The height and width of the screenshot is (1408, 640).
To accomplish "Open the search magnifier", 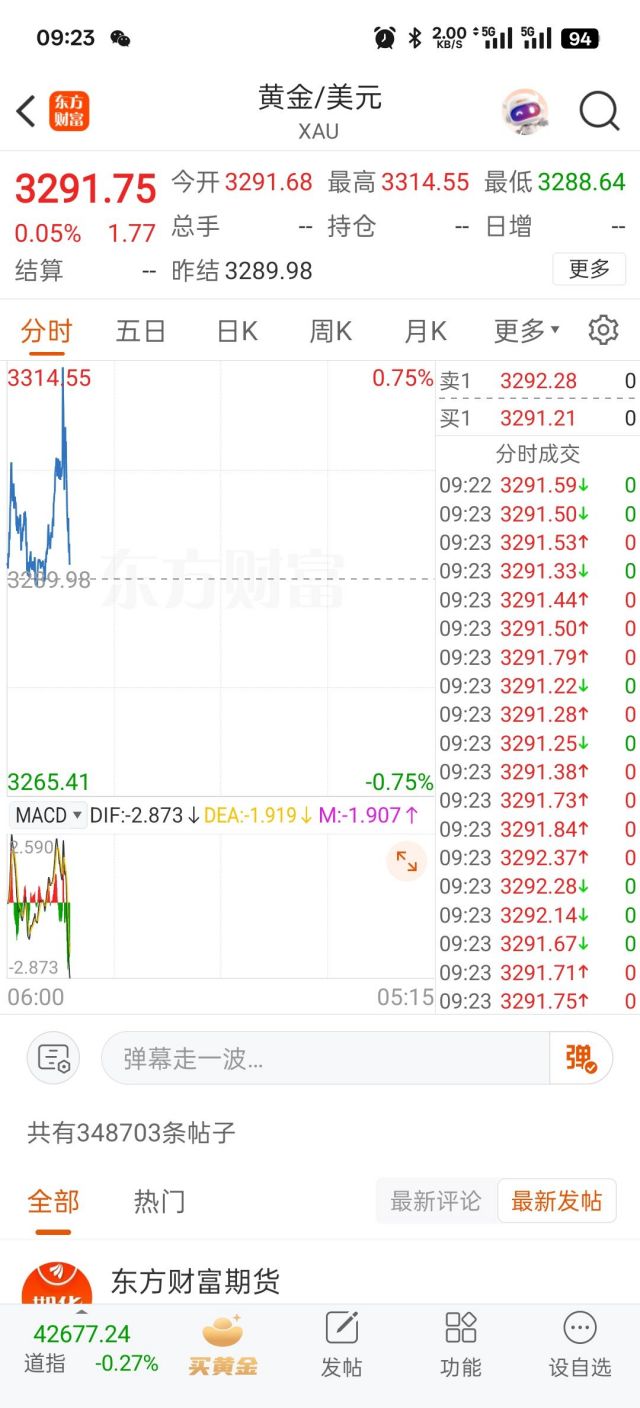I will (599, 111).
